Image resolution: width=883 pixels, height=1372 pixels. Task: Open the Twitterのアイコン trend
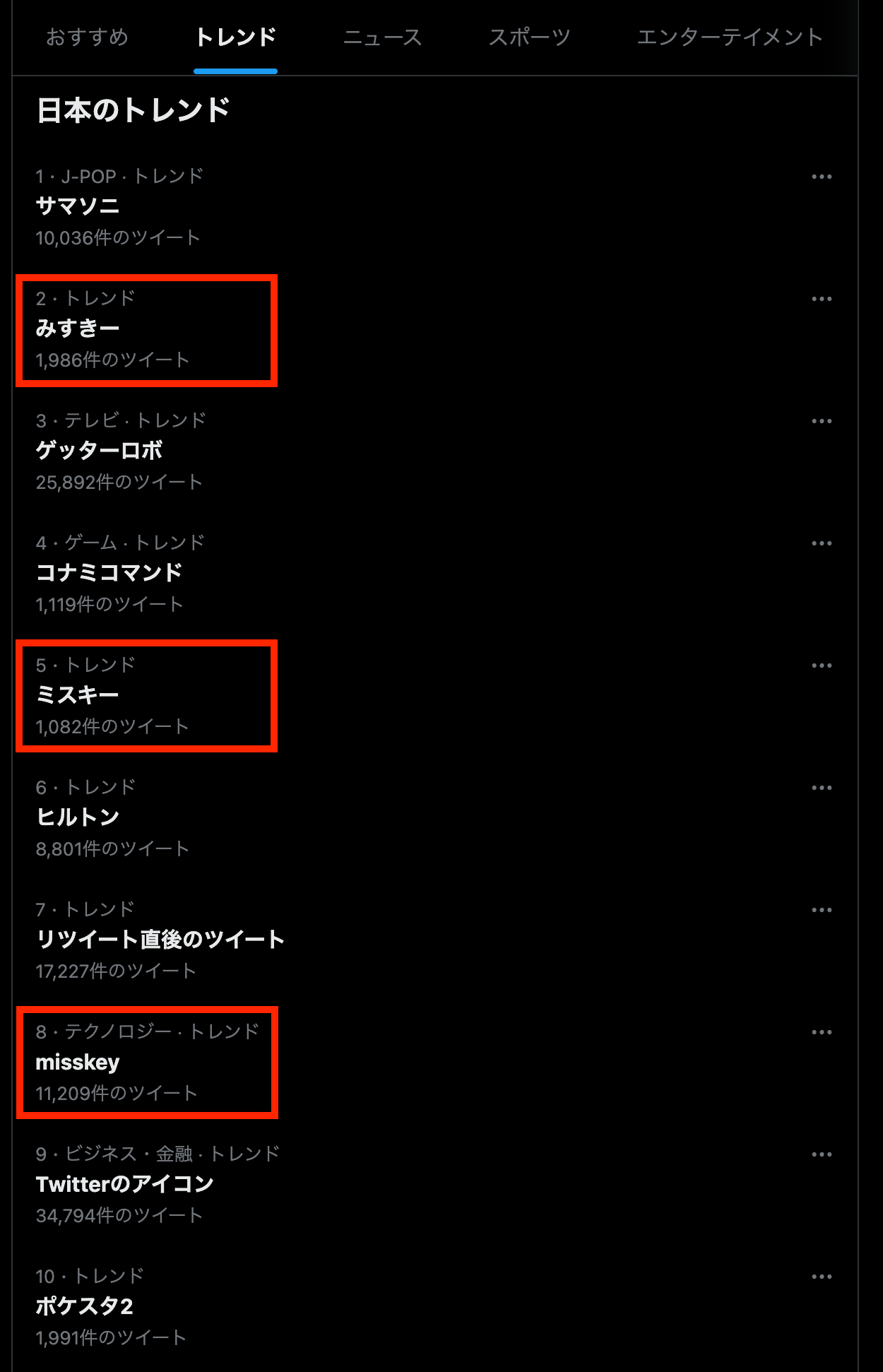pyautogui.click(x=124, y=1184)
